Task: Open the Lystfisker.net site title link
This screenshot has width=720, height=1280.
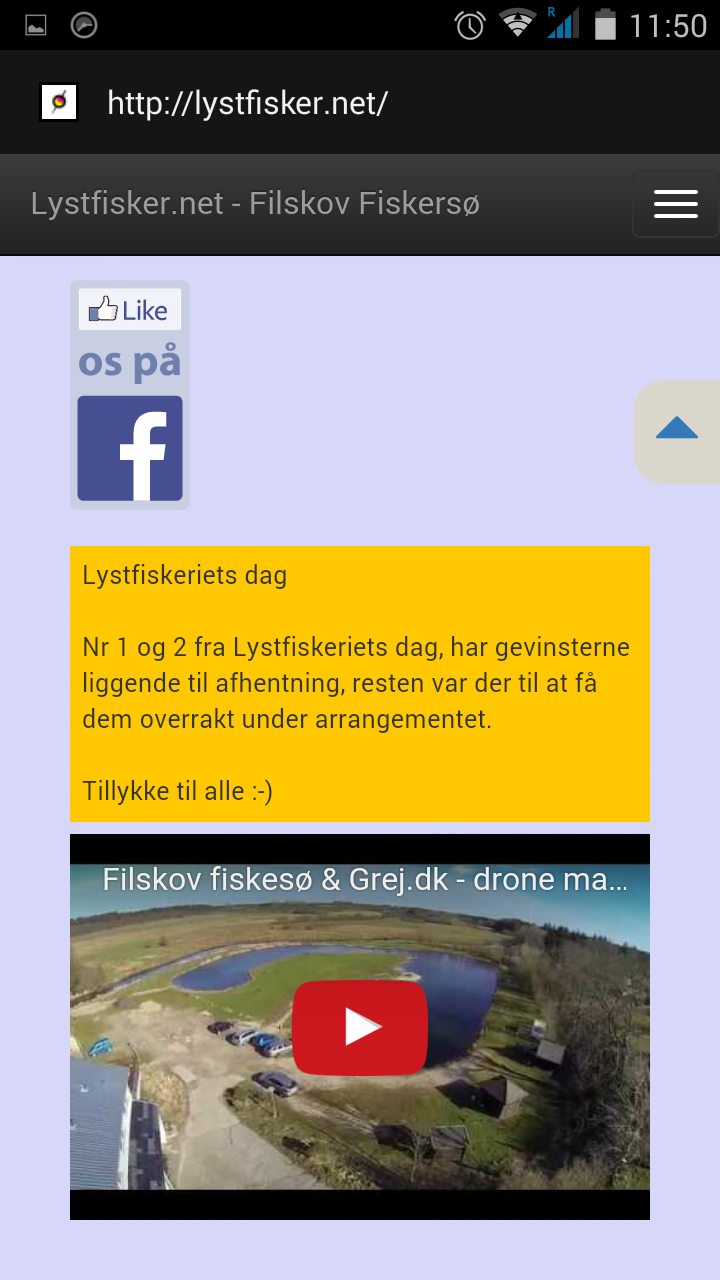Action: pyautogui.click(x=255, y=204)
